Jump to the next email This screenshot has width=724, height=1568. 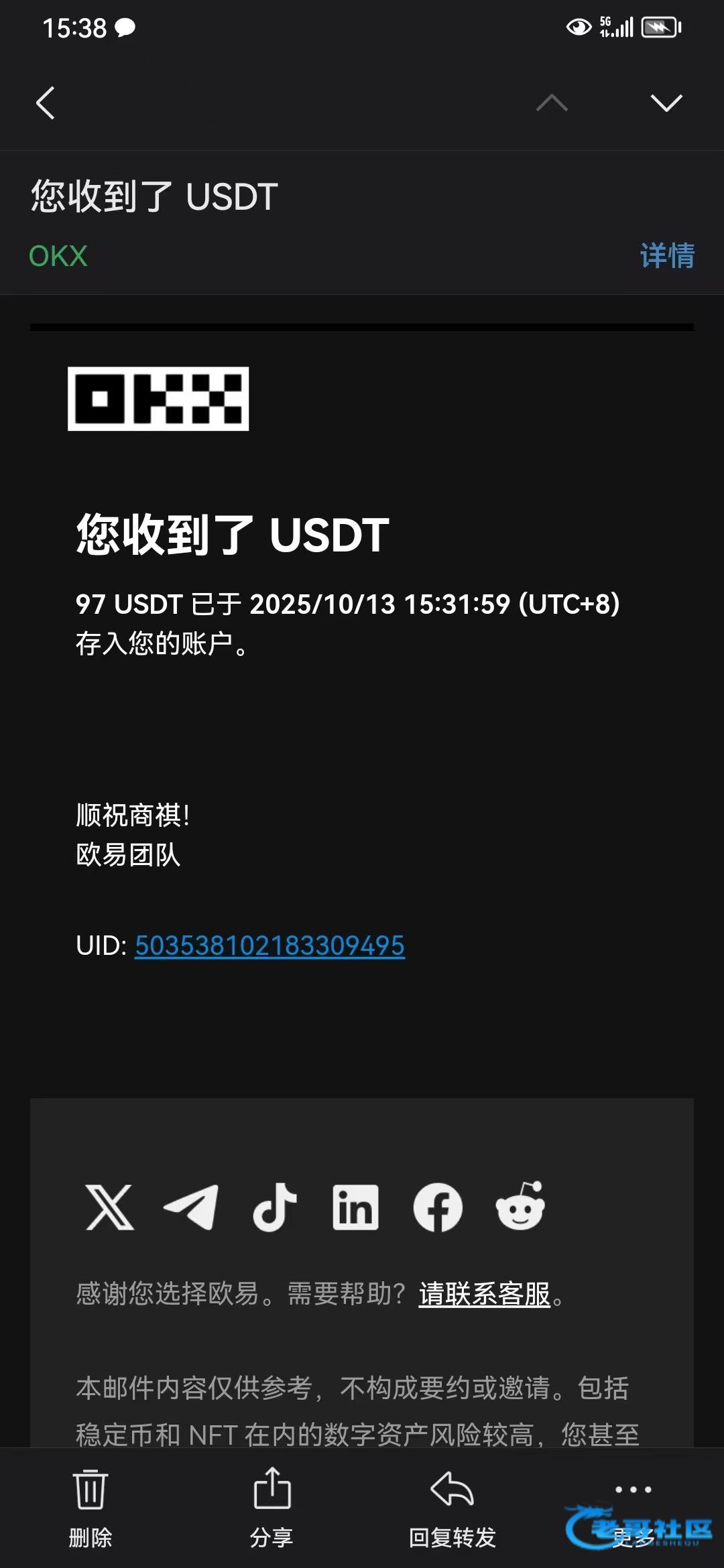[x=666, y=103]
